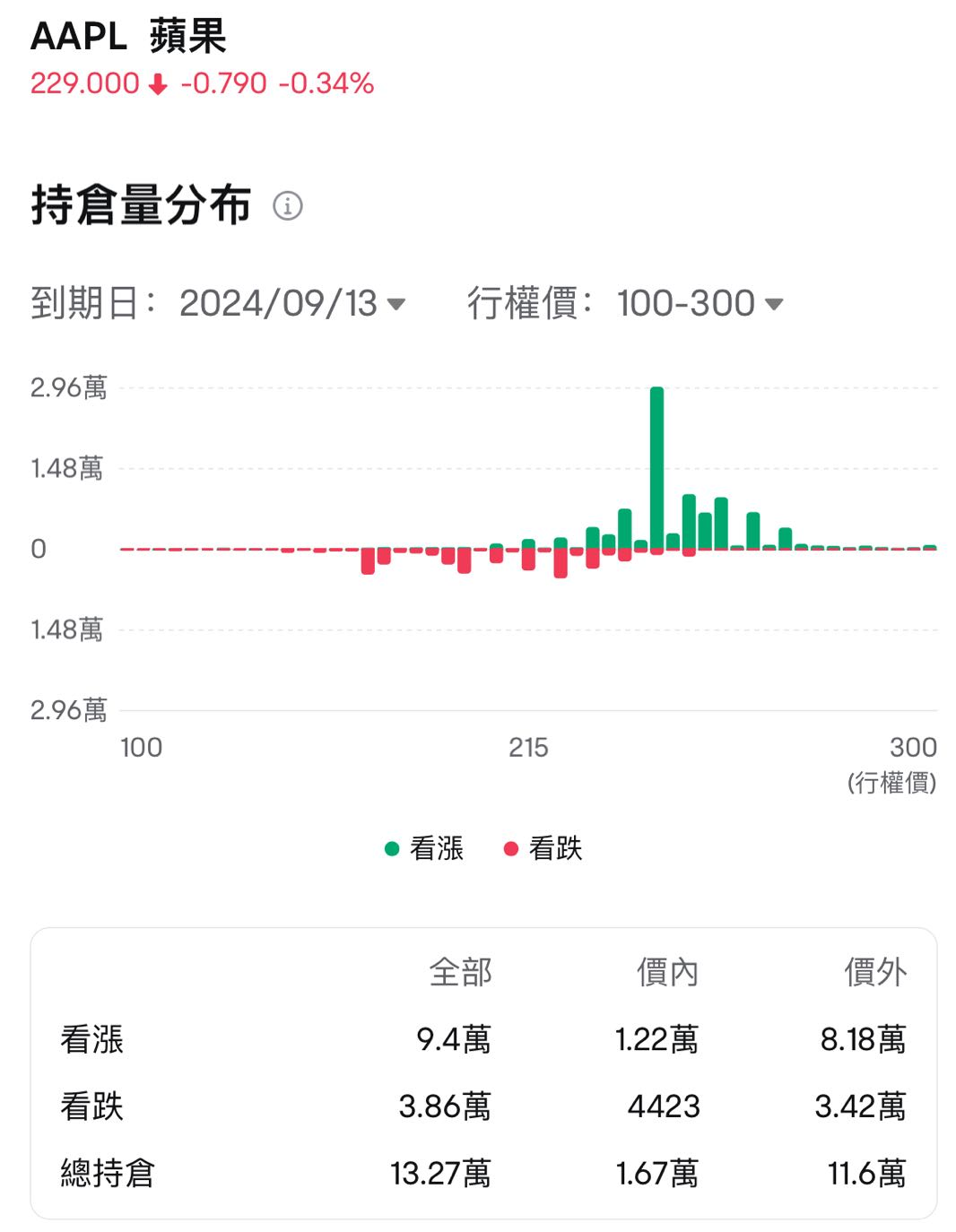Expand the 行權價 100-300 strike selector
The width and height of the screenshot is (956, 1232).
[x=691, y=303]
